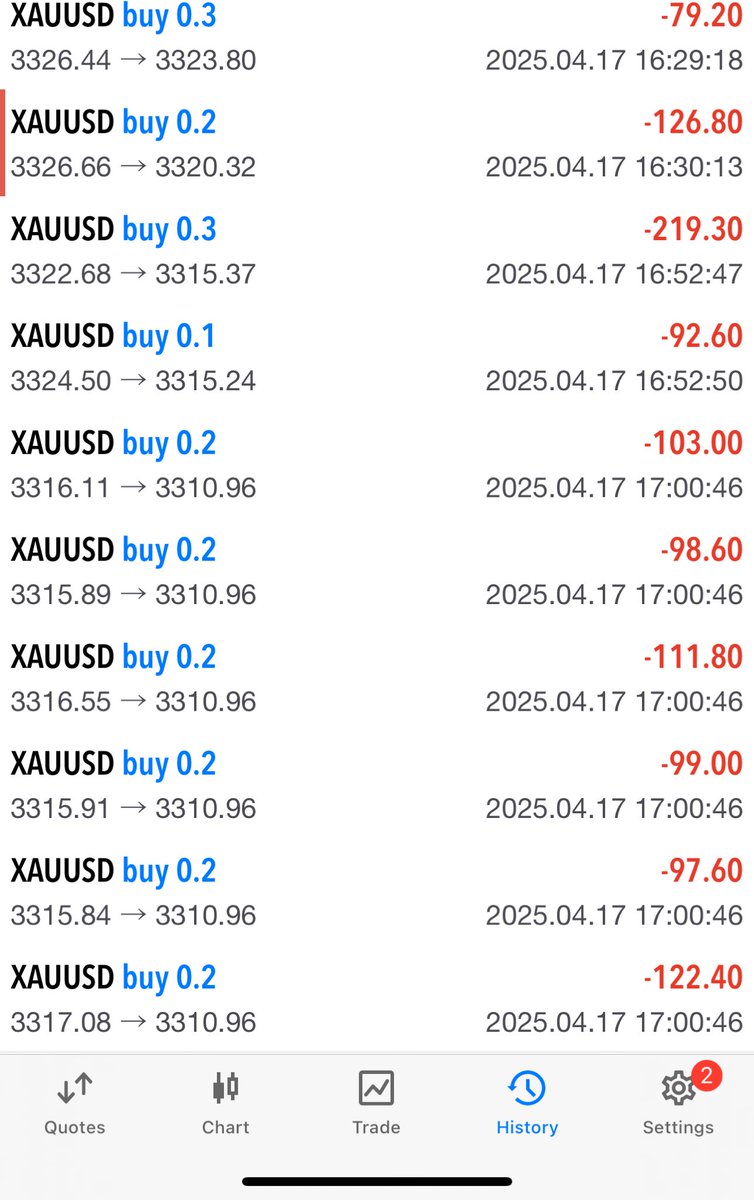Viewport: 754px width, 1200px height.
Task: Tap the buy 0.1 trade opened at 3324.50
Action: point(377,357)
